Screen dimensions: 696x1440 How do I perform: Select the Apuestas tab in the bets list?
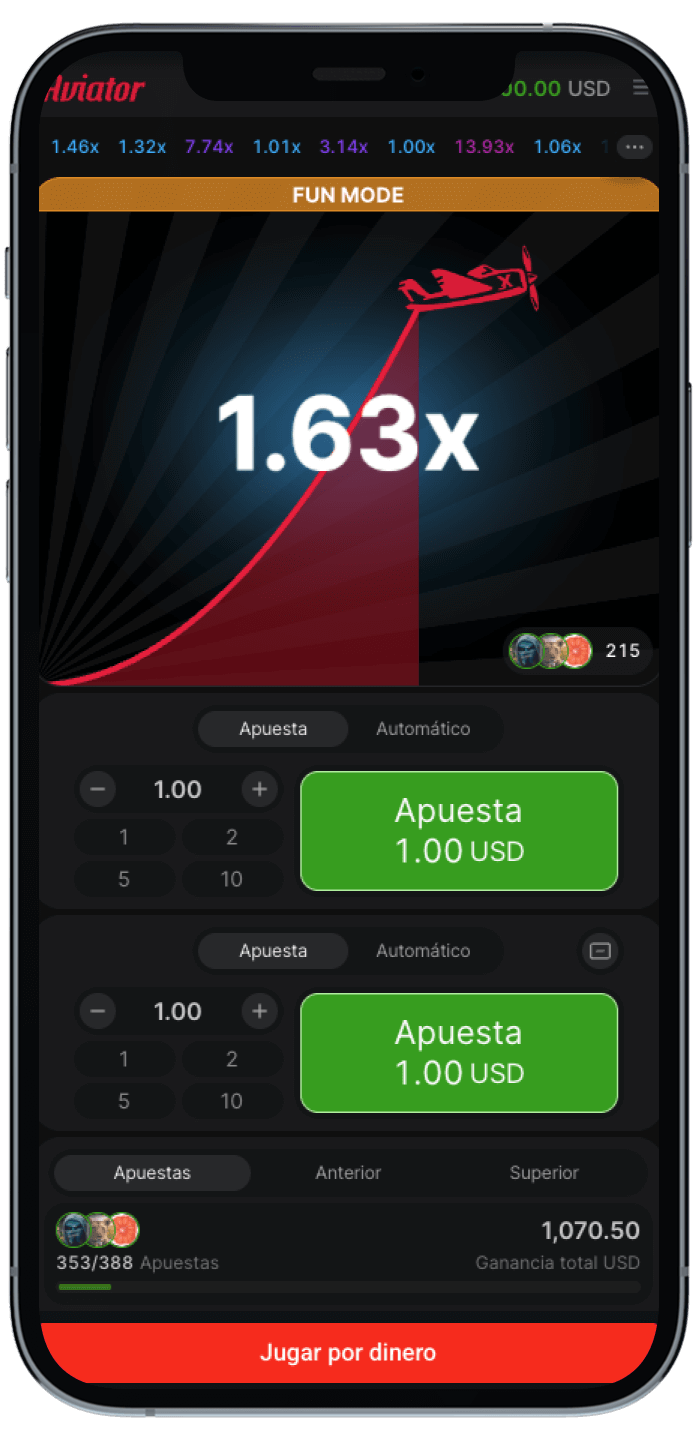click(152, 1173)
